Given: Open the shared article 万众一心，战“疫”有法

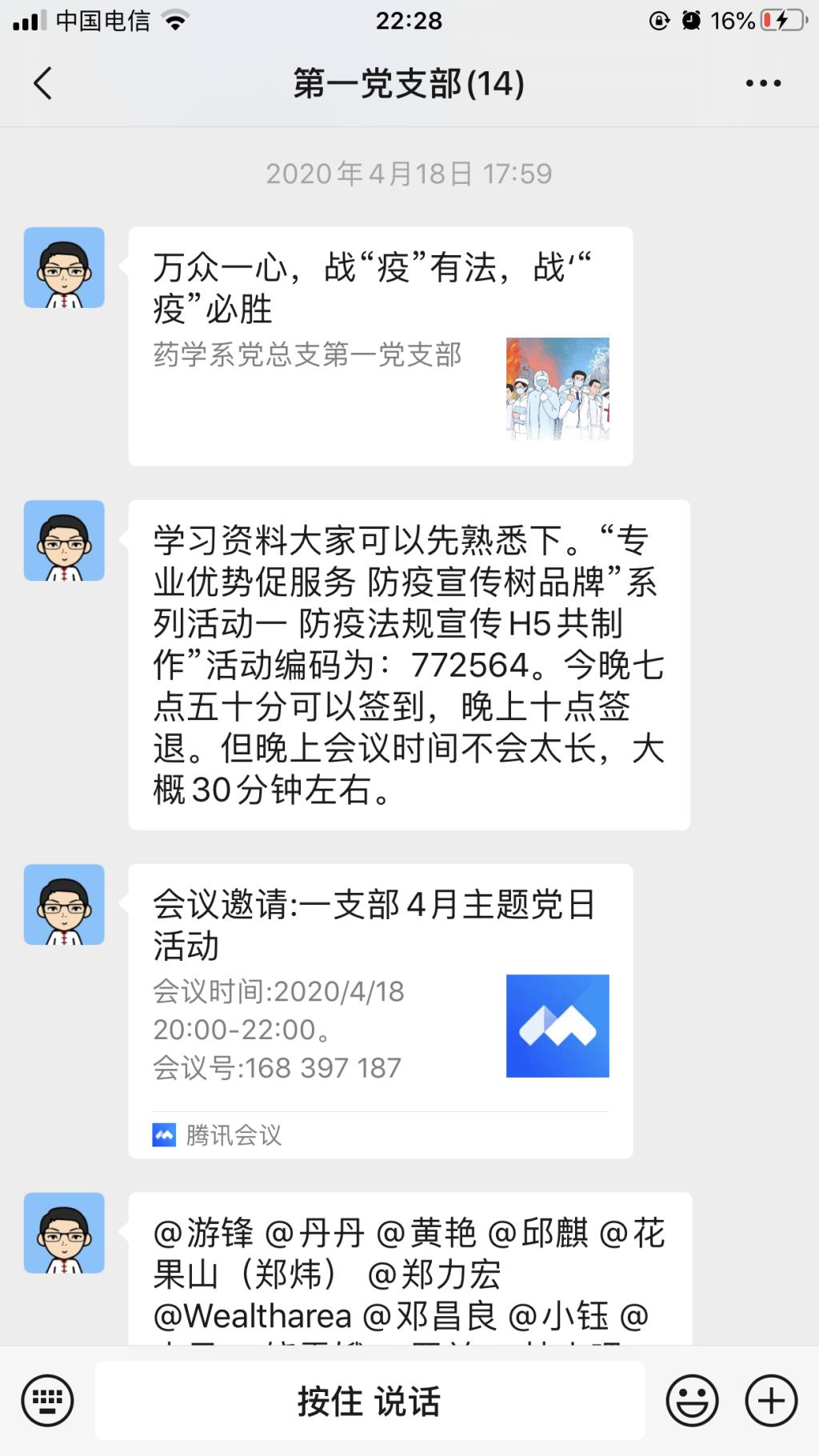Looking at the screenshot, I should (380, 346).
